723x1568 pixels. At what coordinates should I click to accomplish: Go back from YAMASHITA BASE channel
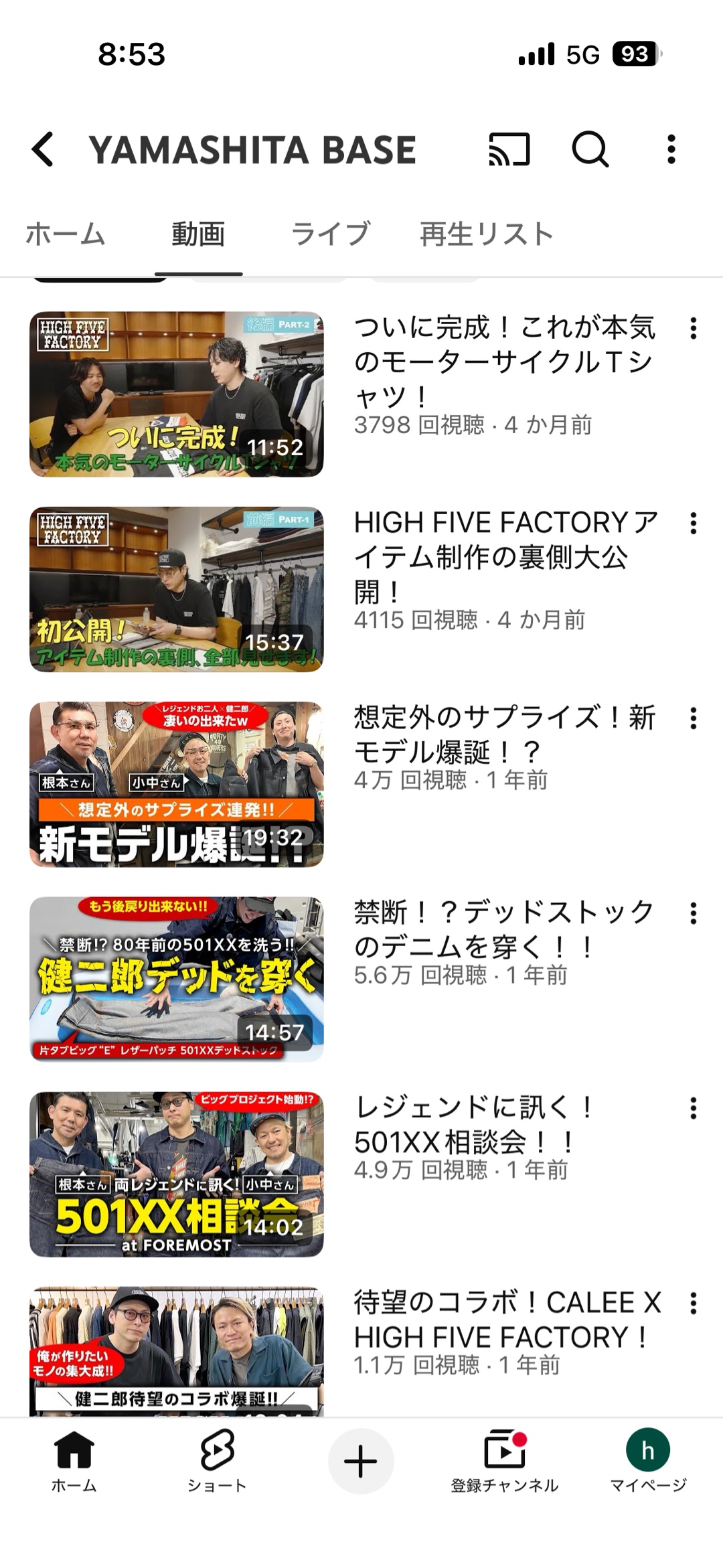[x=43, y=149]
